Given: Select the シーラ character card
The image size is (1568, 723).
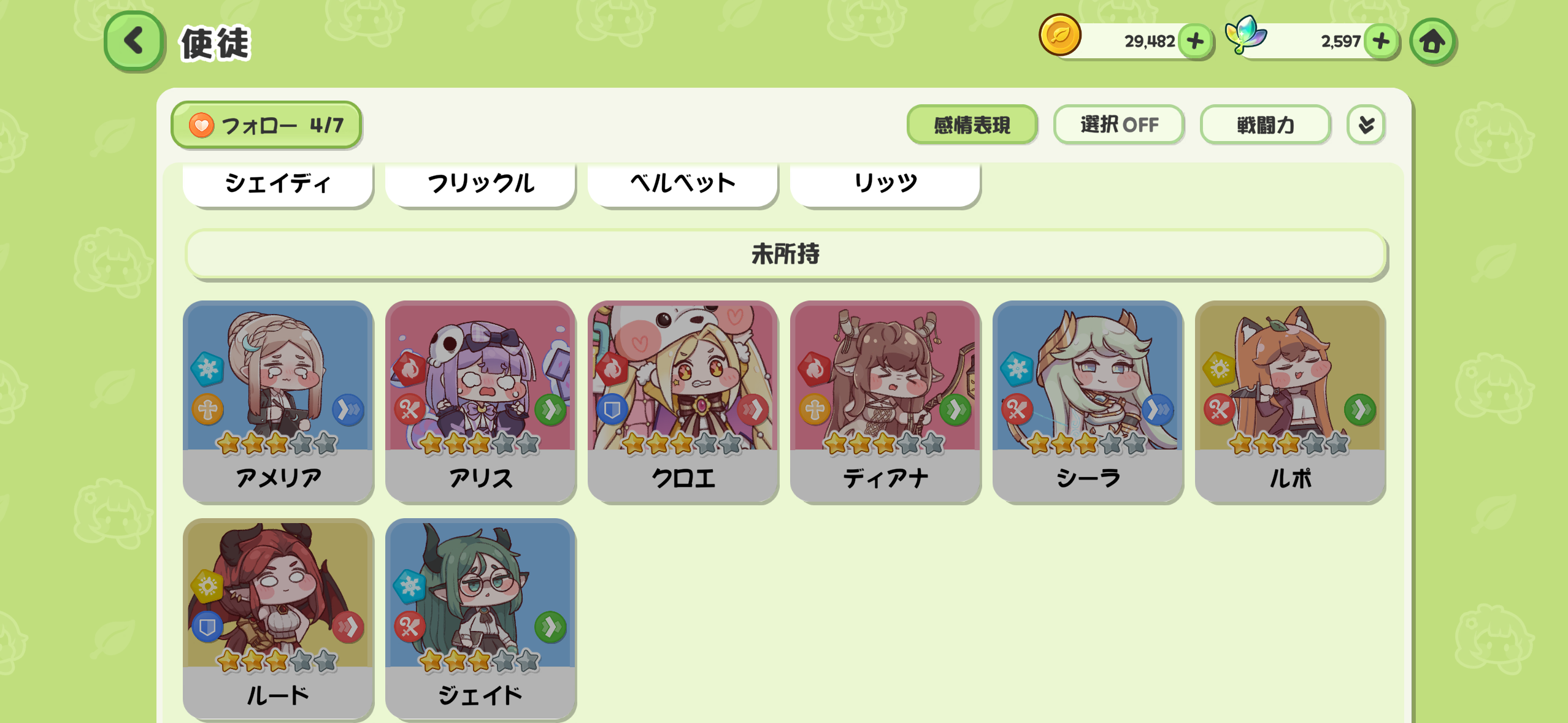Looking at the screenshot, I should click(1088, 402).
